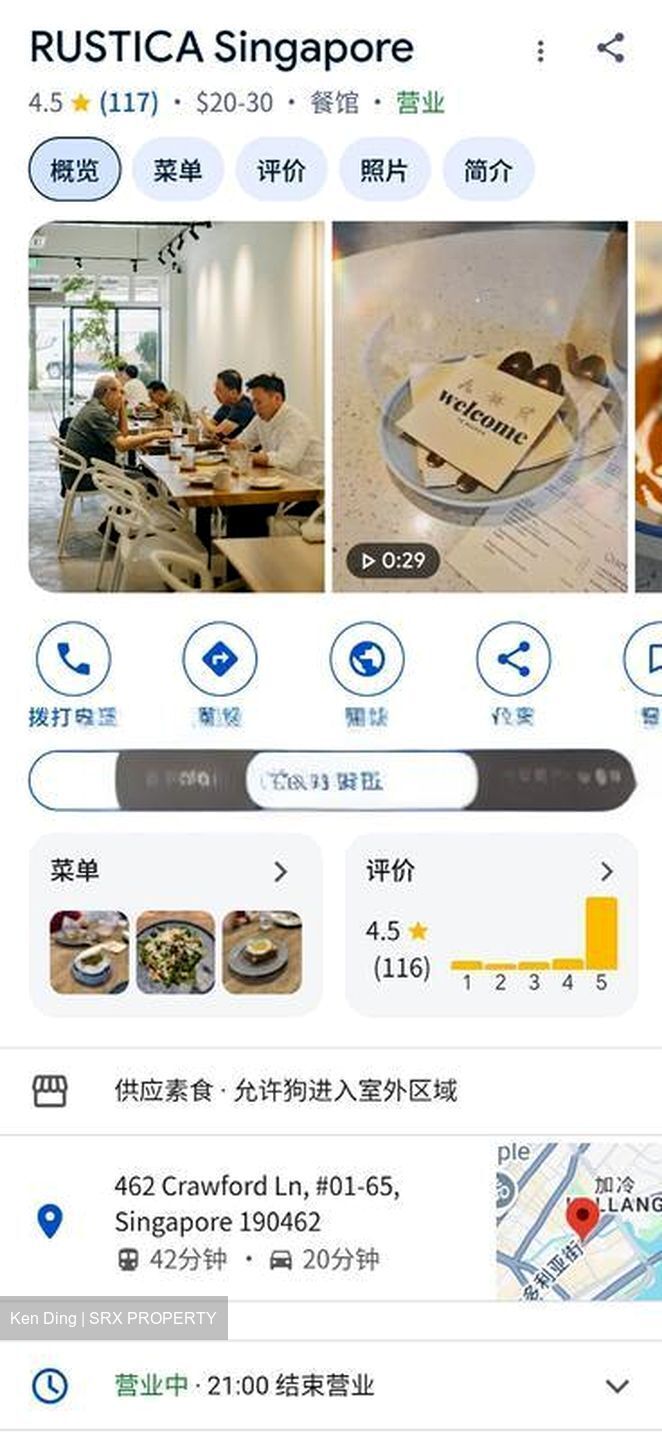Open the three-dot overflow menu
The width and height of the screenshot is (662, 1440).
540,50
